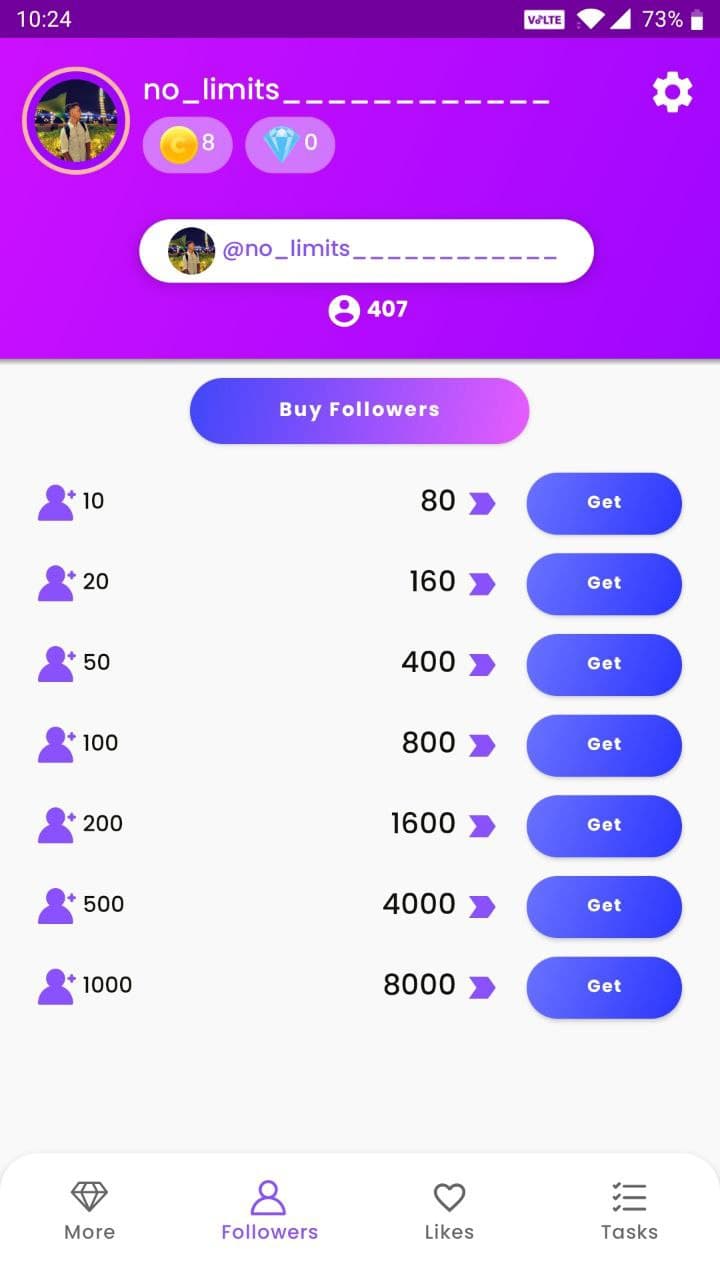Open the profile avatar at the top

click(x=75, y=118)
